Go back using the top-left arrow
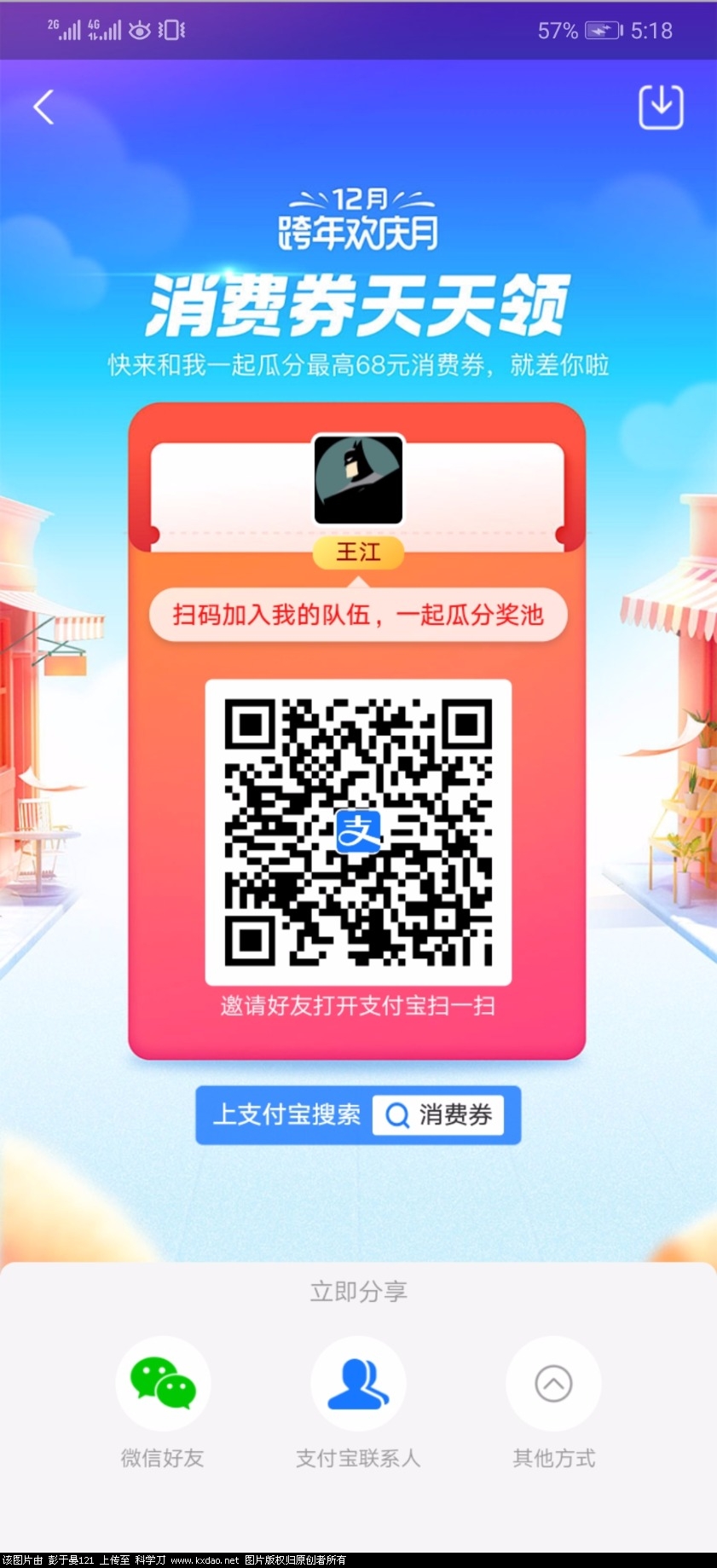Screen dimensions: 717x1568 click(43, 107)
